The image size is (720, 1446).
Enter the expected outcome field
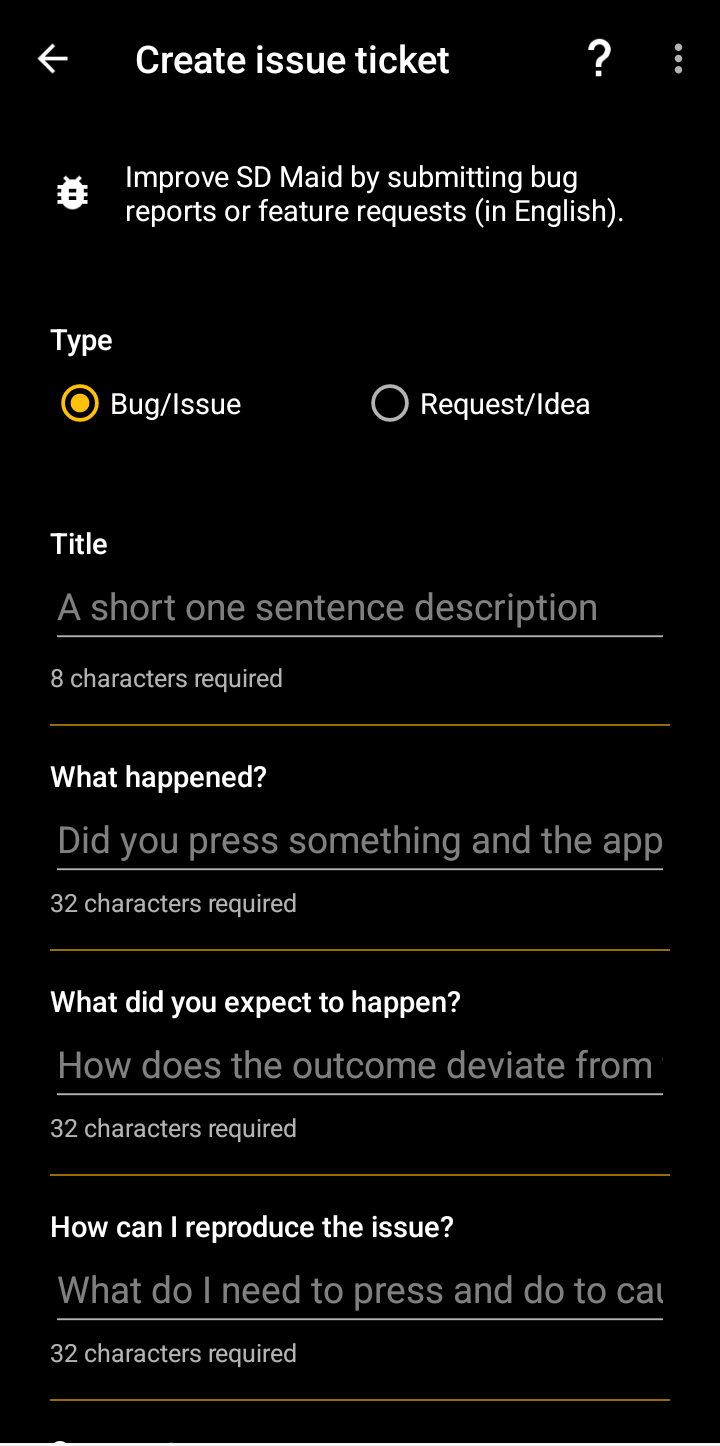point(360,1066)
